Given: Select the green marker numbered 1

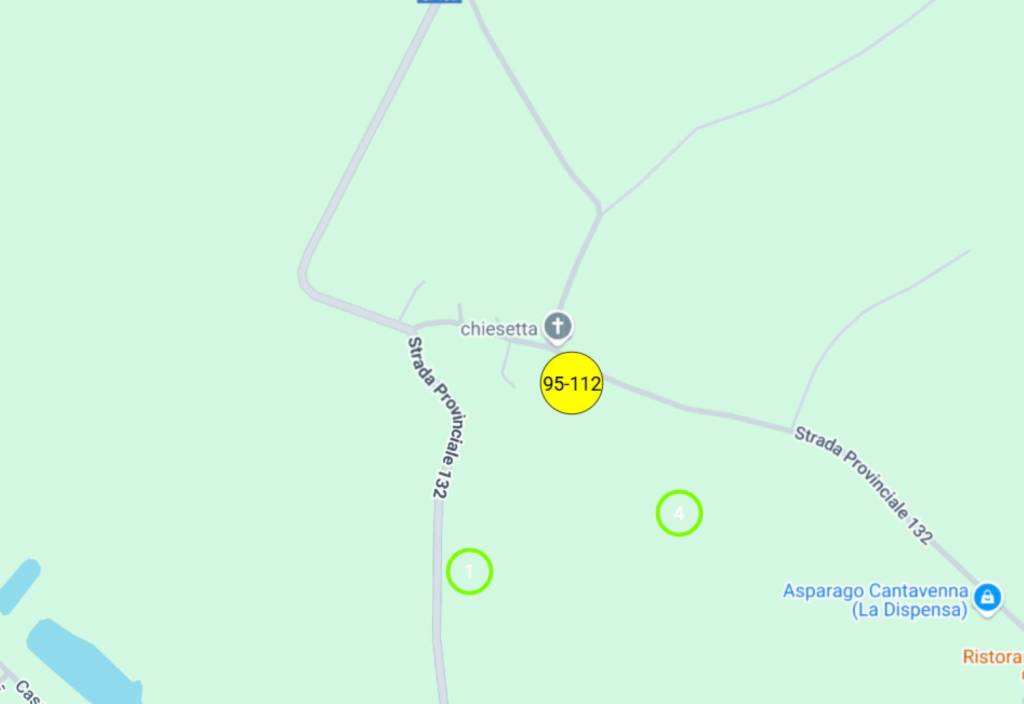Looking at the screenshot, I should pos(469,572).
